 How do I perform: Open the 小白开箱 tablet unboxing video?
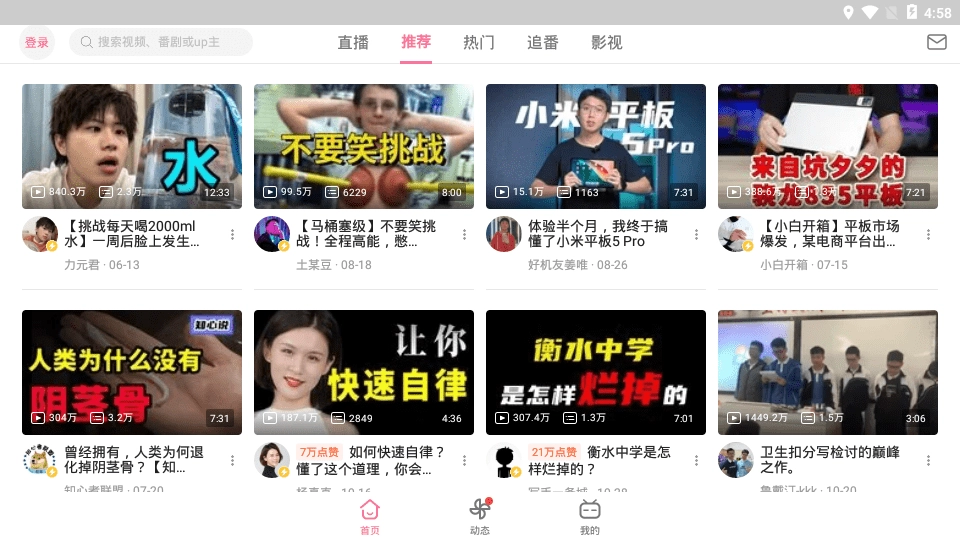[828, 146]
